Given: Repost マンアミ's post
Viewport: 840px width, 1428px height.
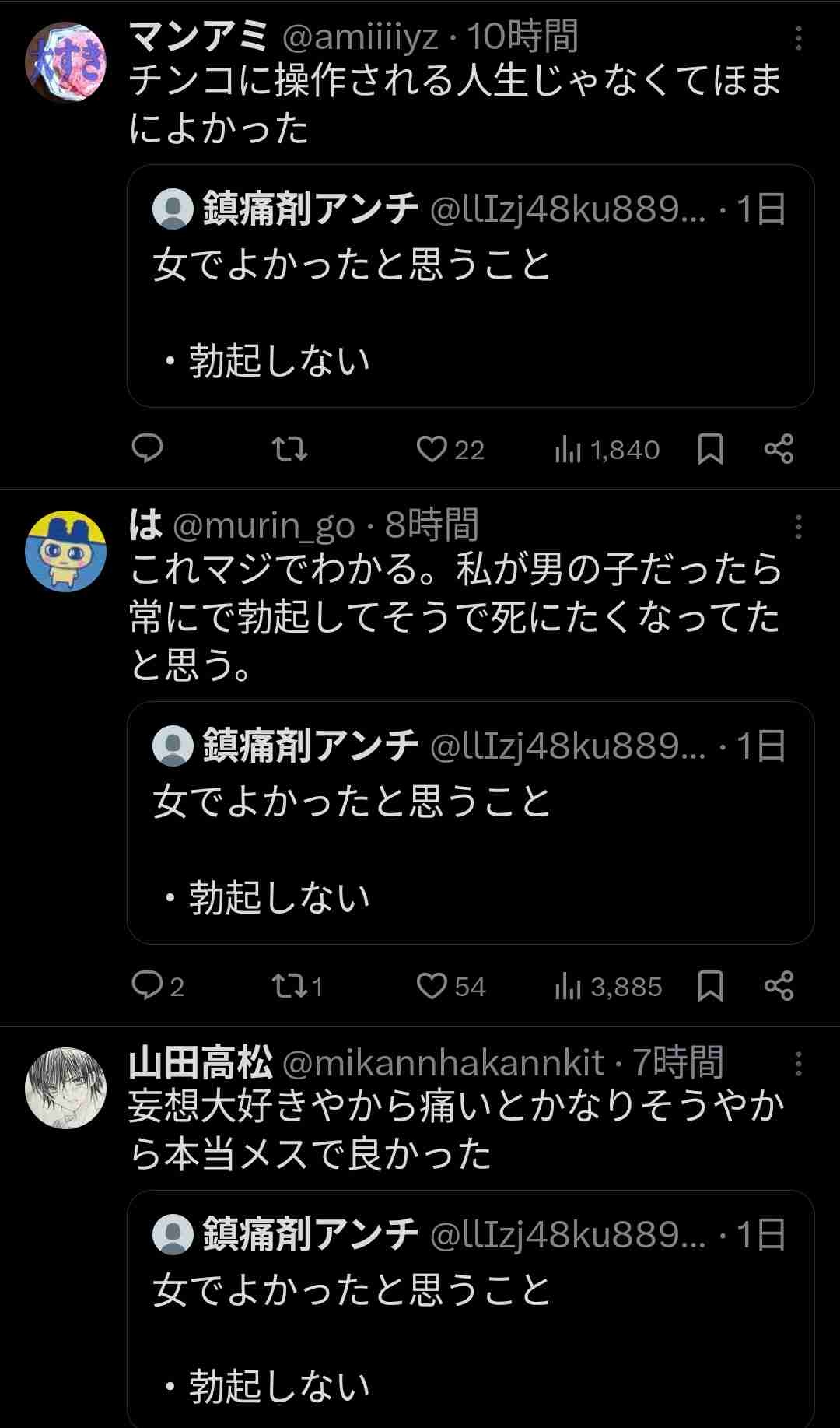Looking at the screenshot, I should click(289, 449).
